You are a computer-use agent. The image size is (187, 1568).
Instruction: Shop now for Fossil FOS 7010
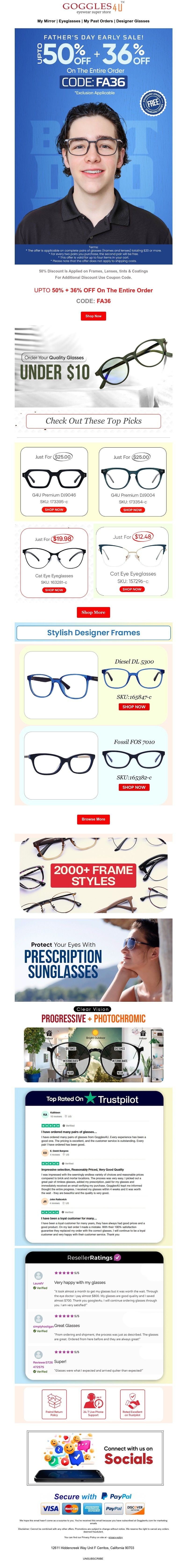(x=134, y=787)
